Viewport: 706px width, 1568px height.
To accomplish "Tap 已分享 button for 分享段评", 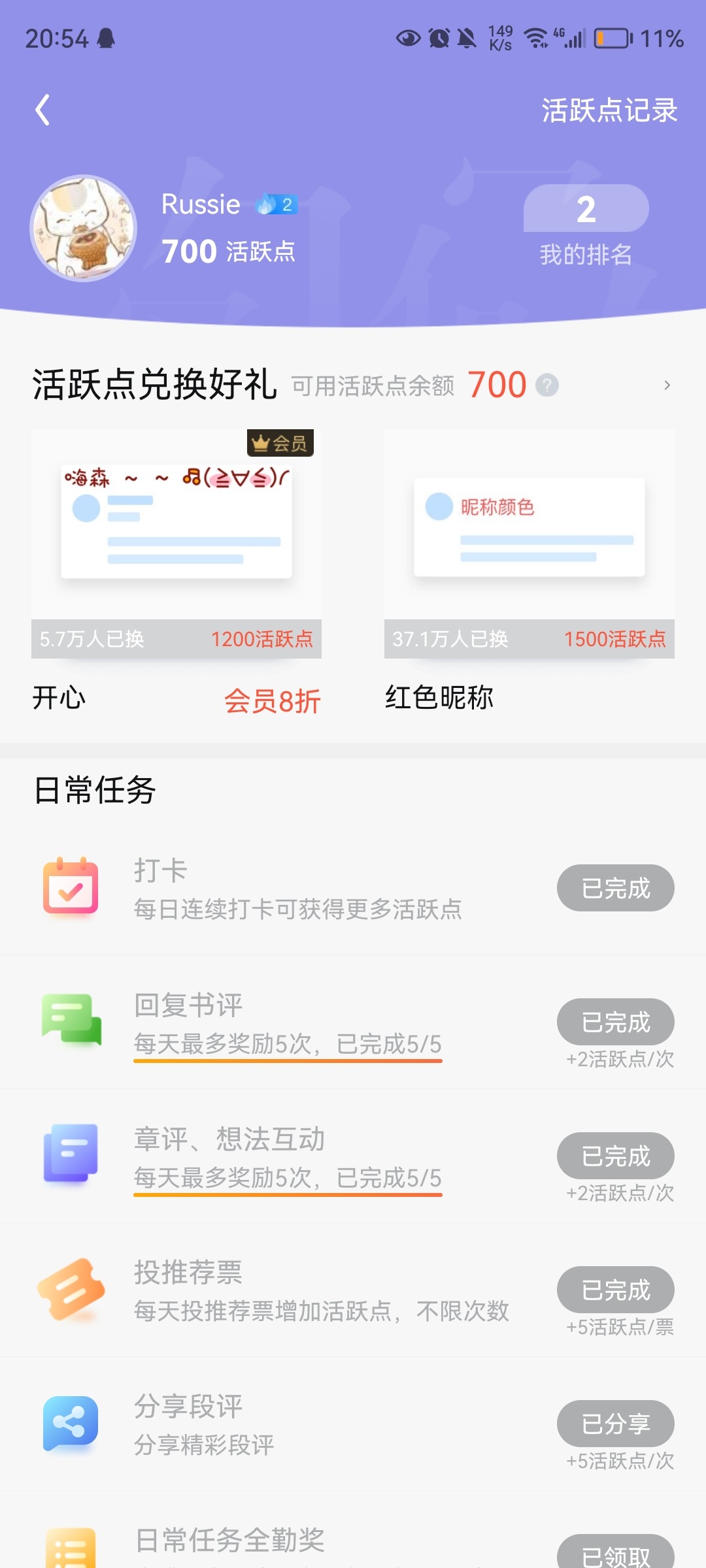I will point(616,1424).
